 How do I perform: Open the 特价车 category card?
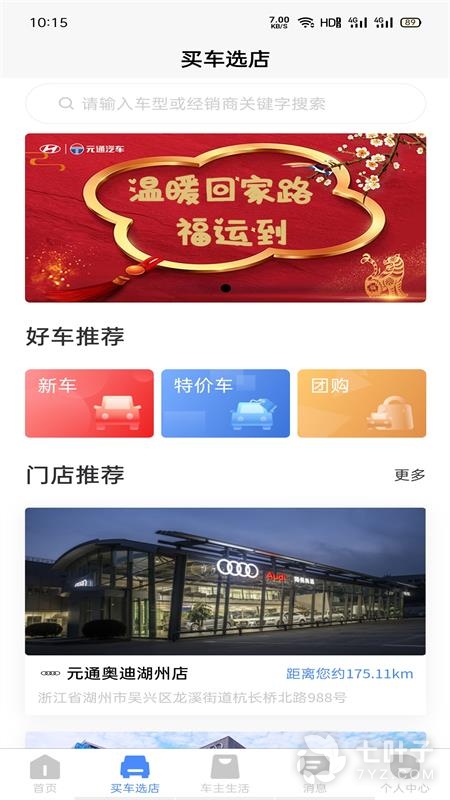[x=226, y=403]
